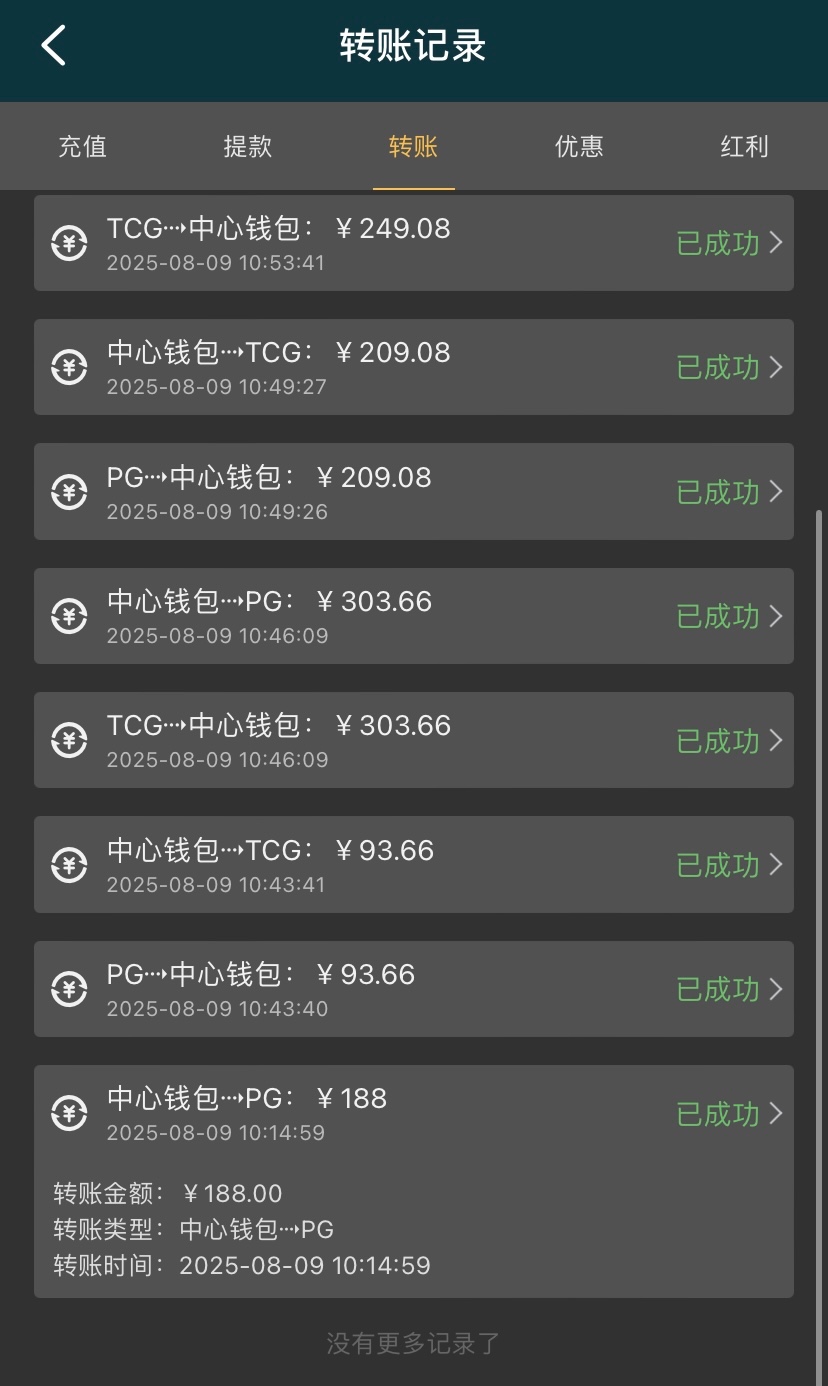Switch to the 提款 tab
The image size is (828, 1386).
point(248,147)
